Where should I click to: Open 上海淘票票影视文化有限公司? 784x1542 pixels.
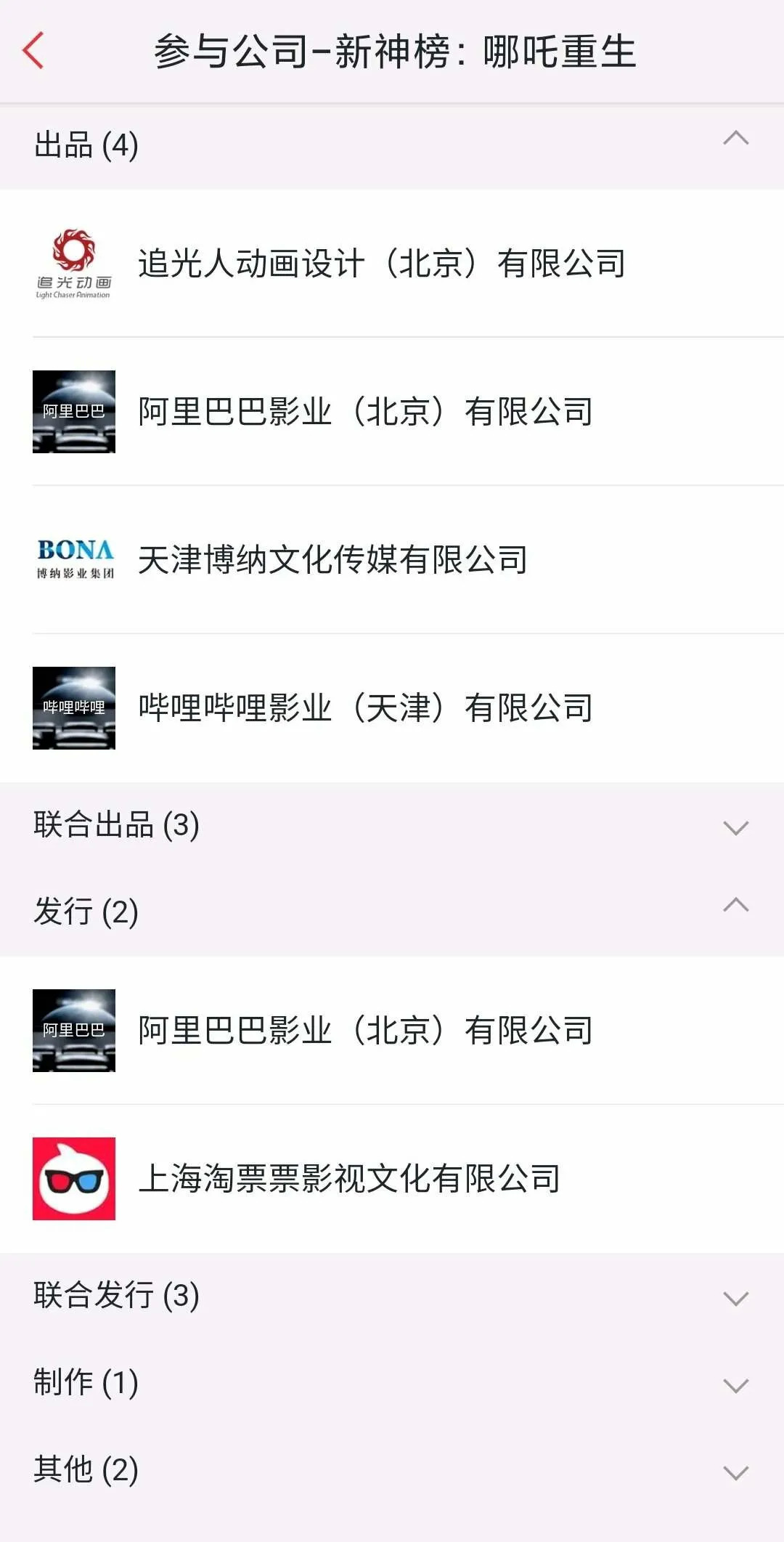[x=348, y=1179]
